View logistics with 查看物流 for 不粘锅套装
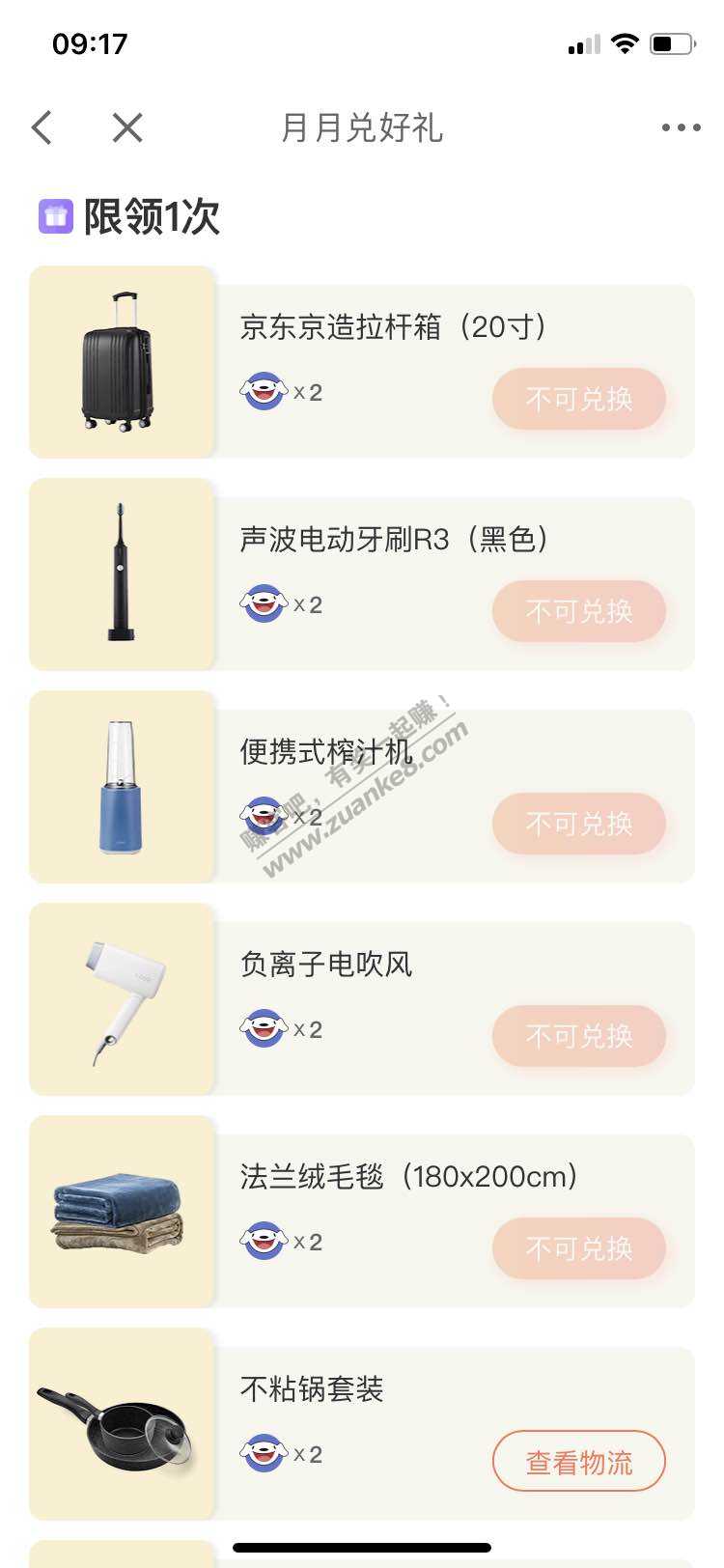Image resolution: width=724 pixels, height=1568 pixels. point(578,1462)
